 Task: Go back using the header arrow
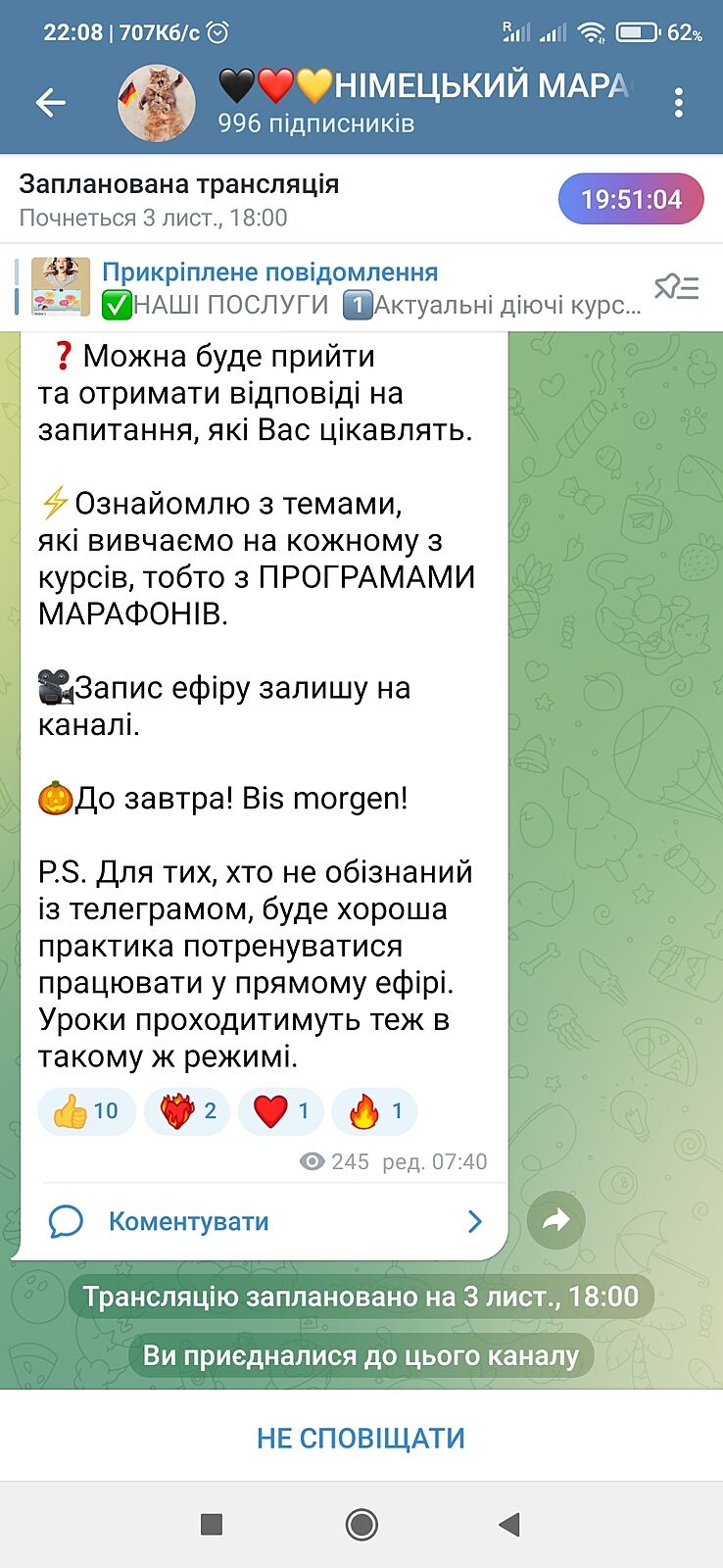click(x=51, y=102)
